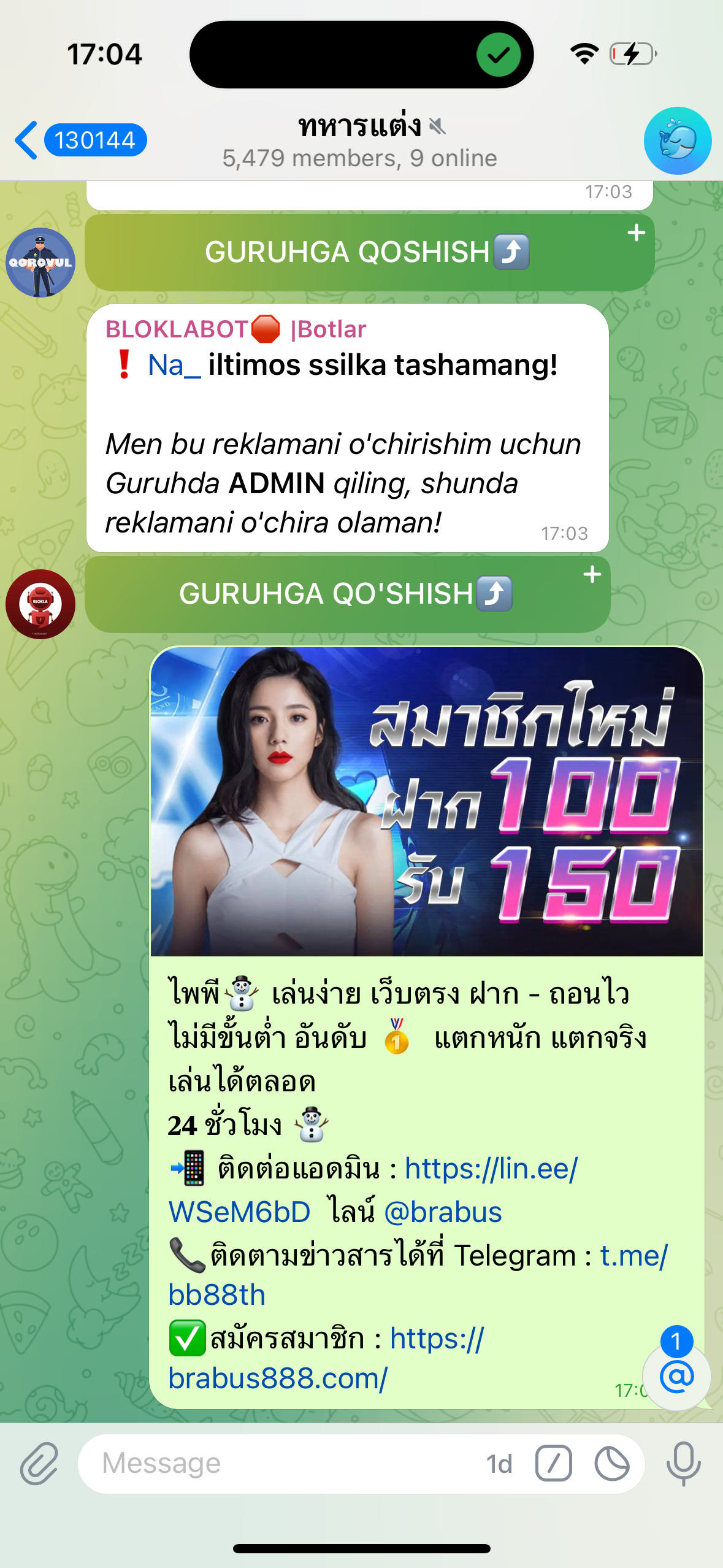The height and width of the screenshot is (1568, 723).
Task: Open the @brabus mention
Action: 442,1212
